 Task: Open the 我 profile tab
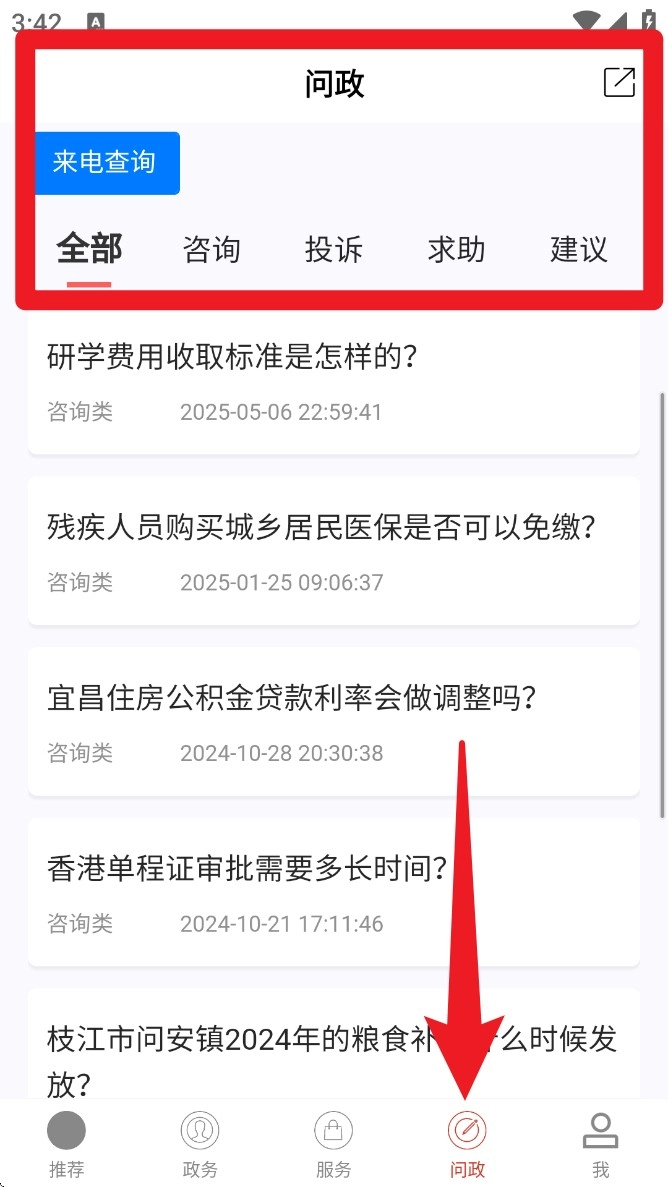(x=600, y=1144)
